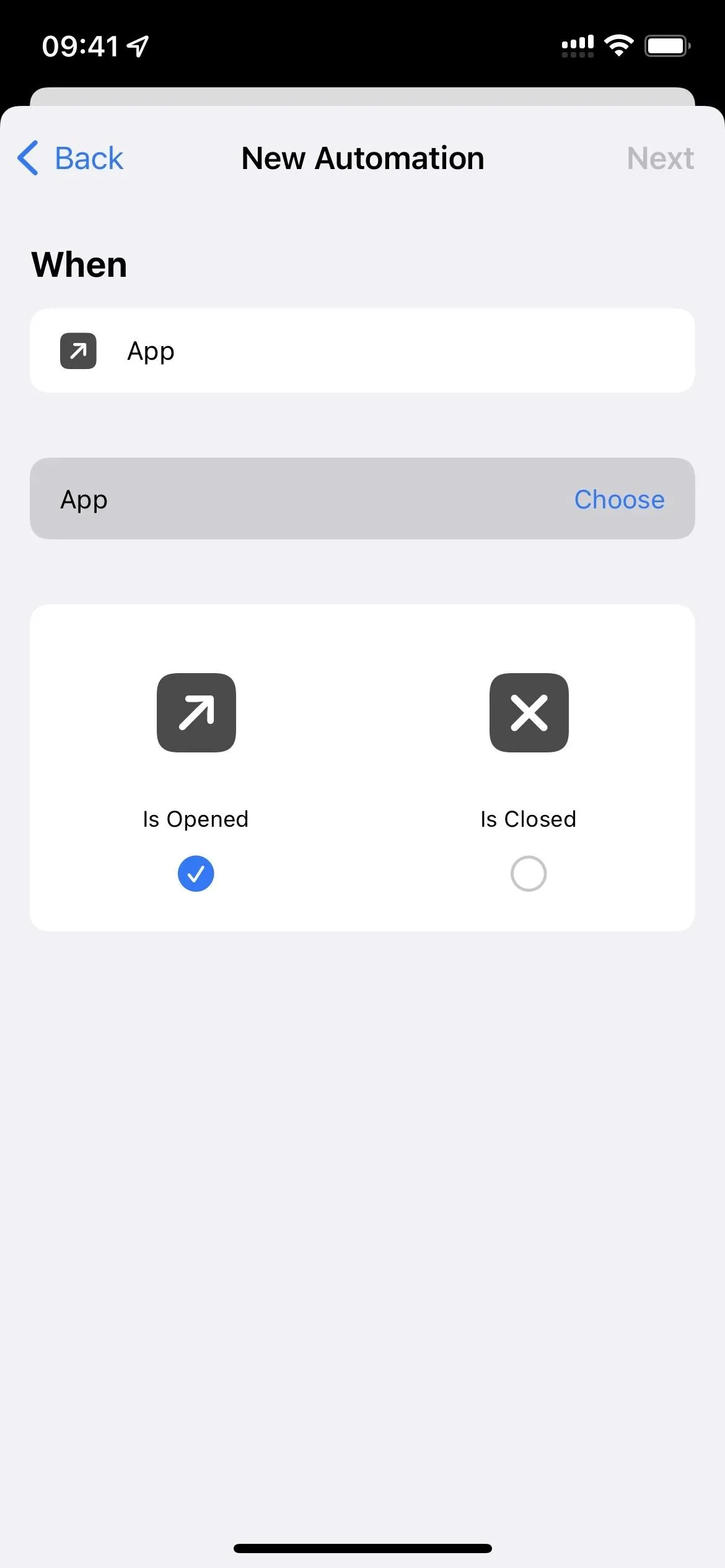Select the Is Closed option
This screenshot has width=725, height=1568.
click(x=529, y=873)
